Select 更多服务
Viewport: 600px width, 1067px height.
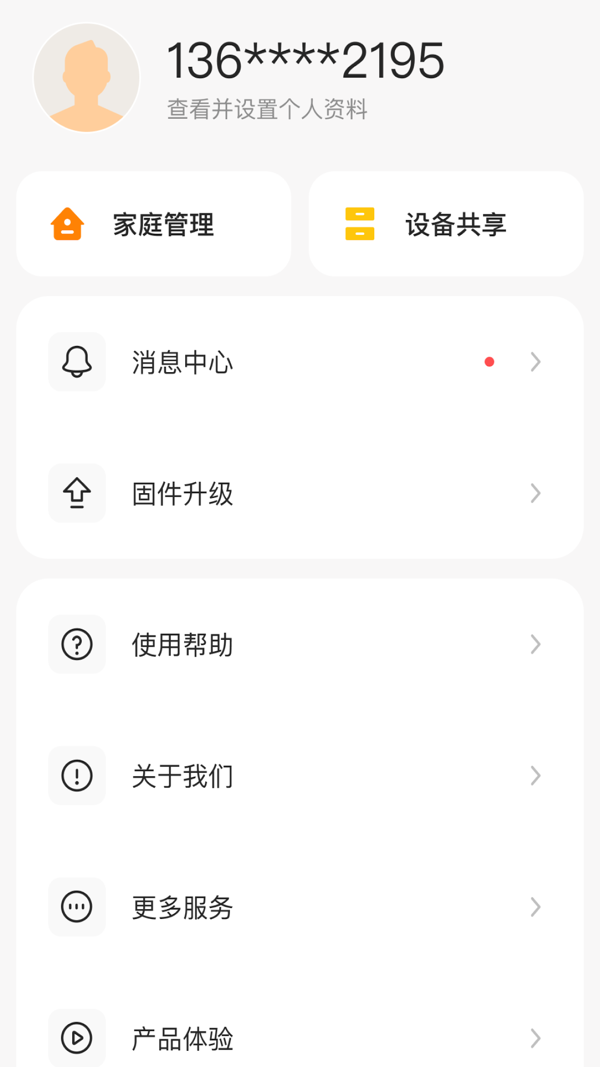[x=300, y=907]
